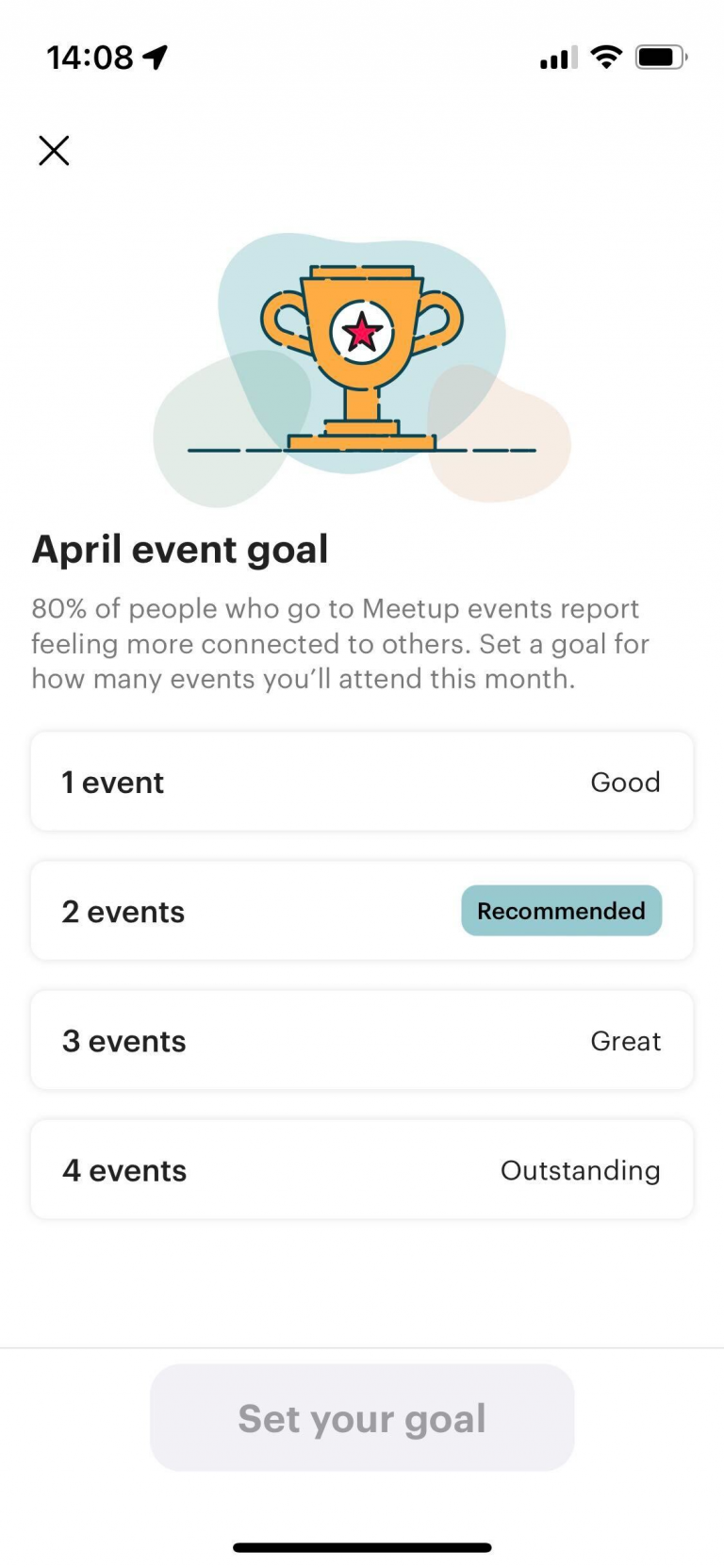Screen dimensions: 724x1568
Task: Tap the clock showing 14:08
Action: pos(90,57)
